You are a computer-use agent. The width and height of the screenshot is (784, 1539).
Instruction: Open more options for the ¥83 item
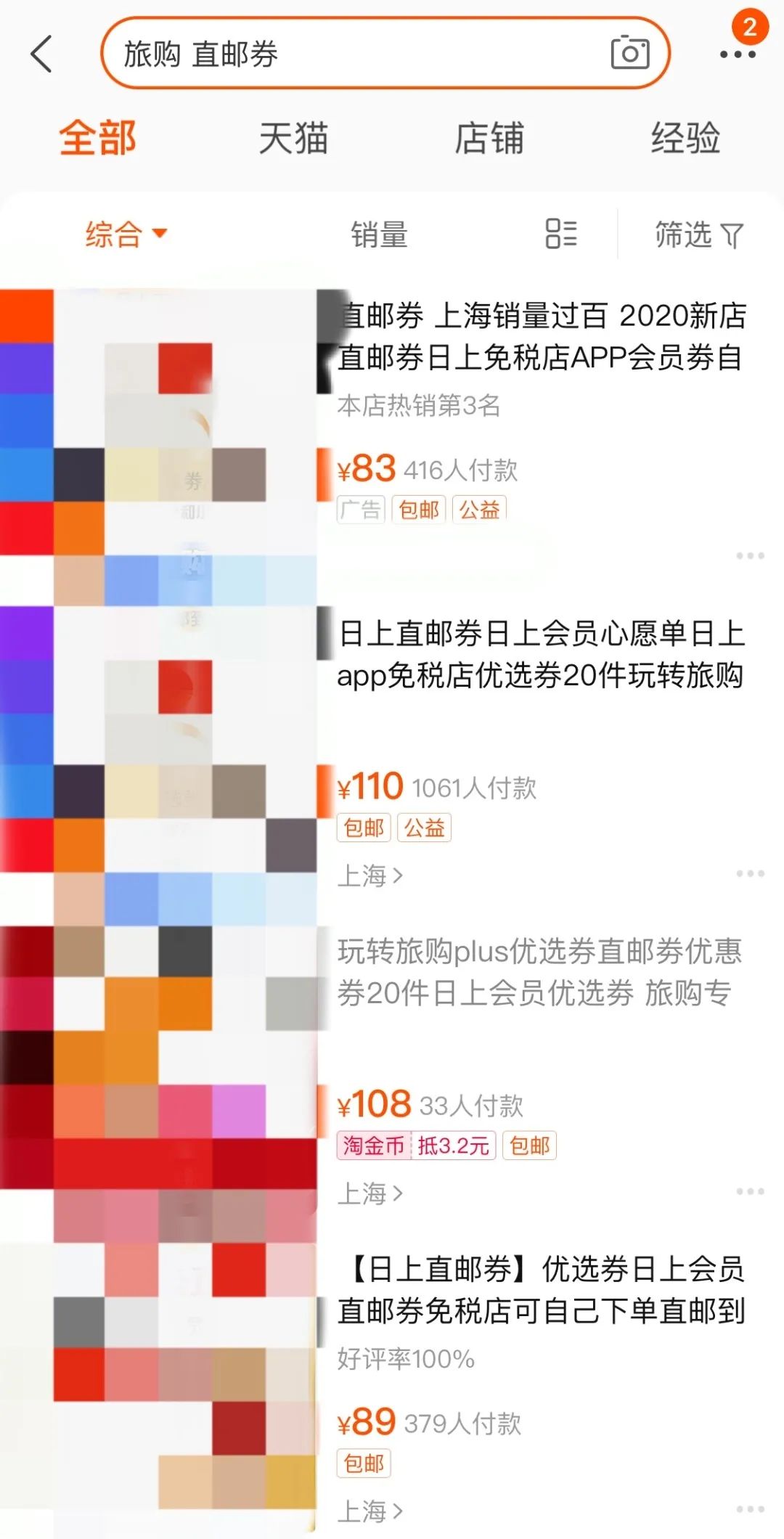[x=750, y=555]
